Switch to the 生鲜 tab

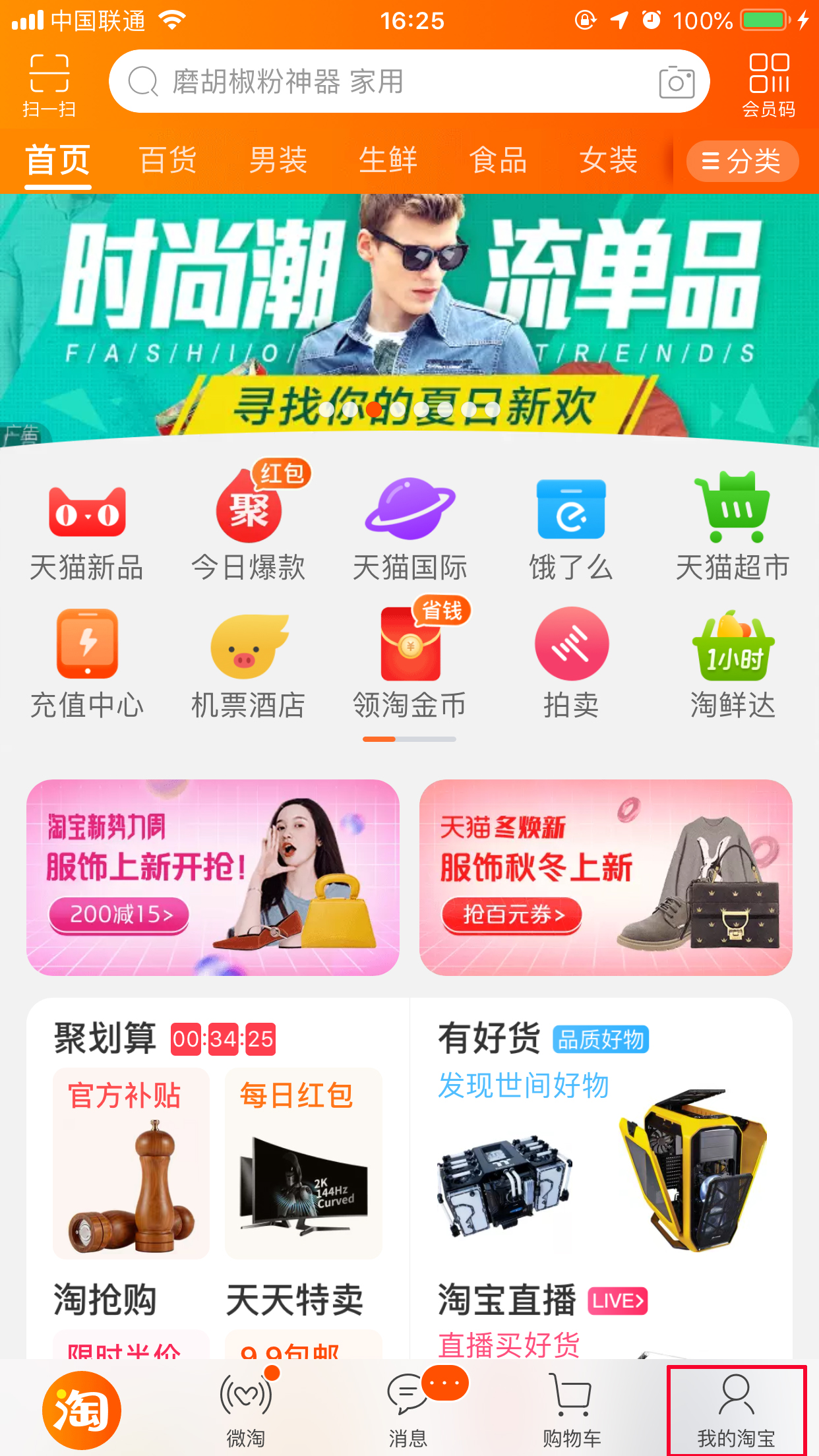click(x=388, y=161)
